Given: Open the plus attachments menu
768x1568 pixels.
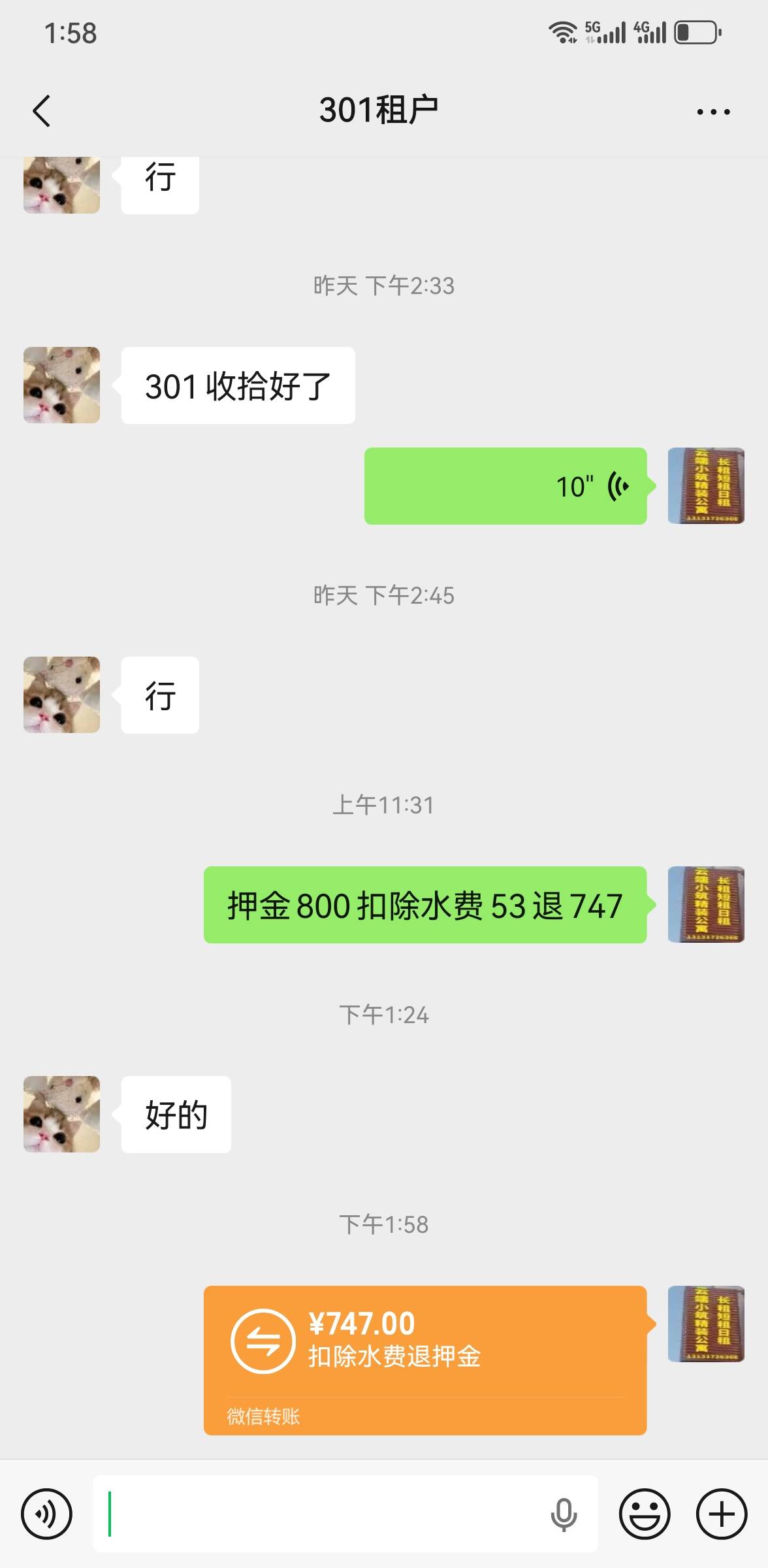Looking at the screenshot, I should (721, 1514).
